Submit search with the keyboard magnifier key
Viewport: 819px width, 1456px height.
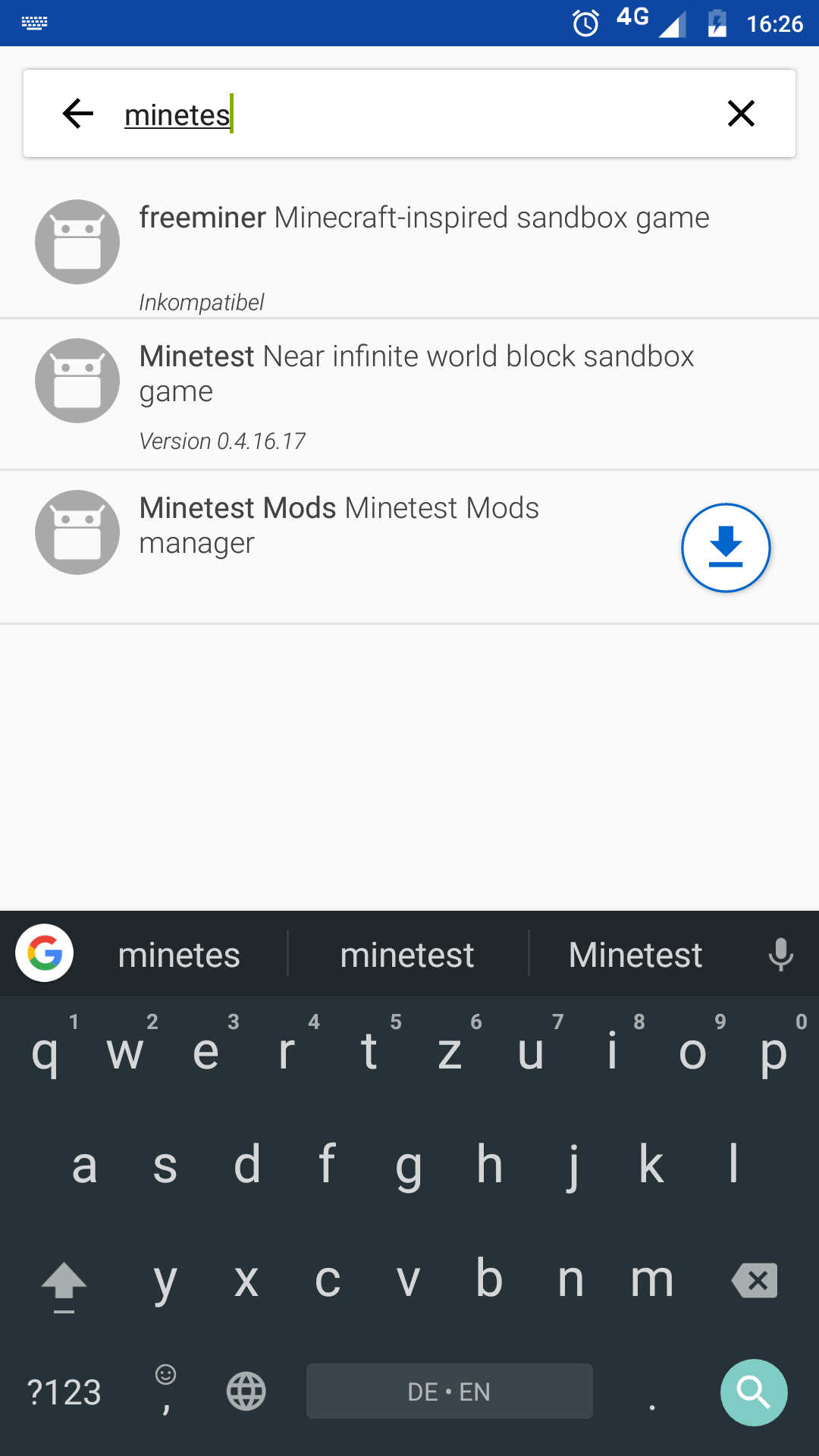click(754, 1392)
